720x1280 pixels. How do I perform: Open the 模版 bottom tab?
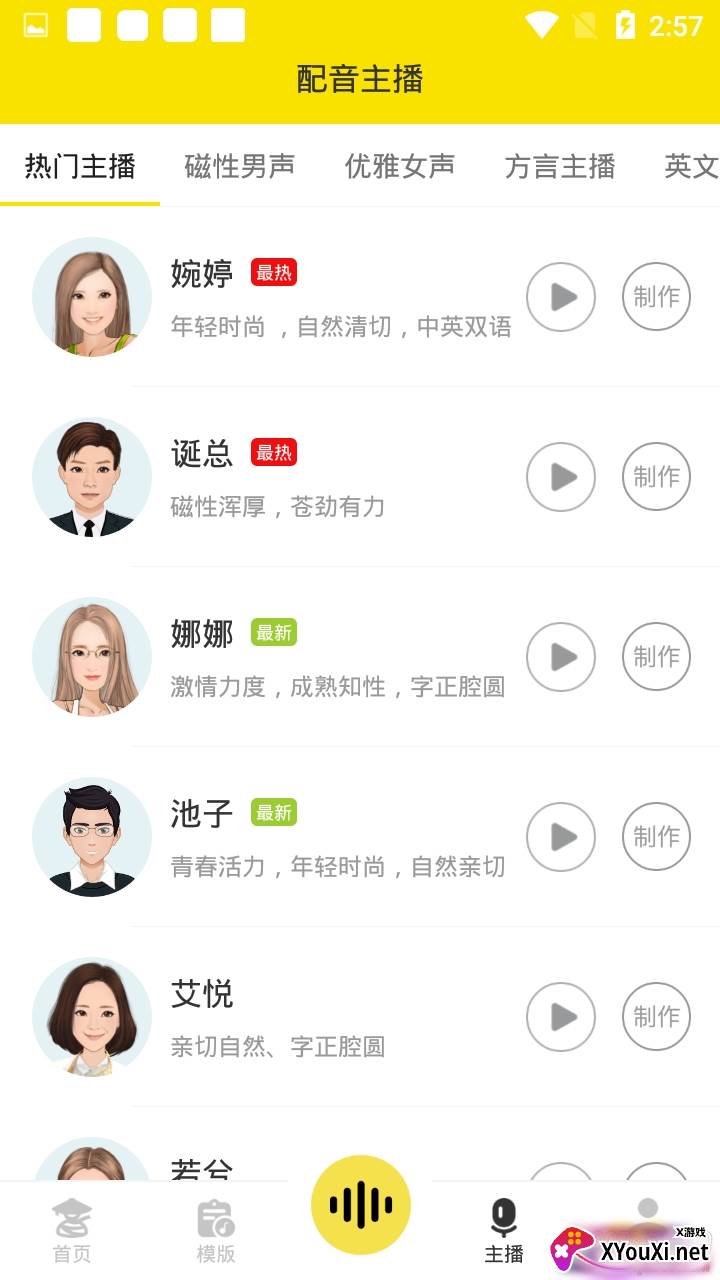tap(216, 1231)
